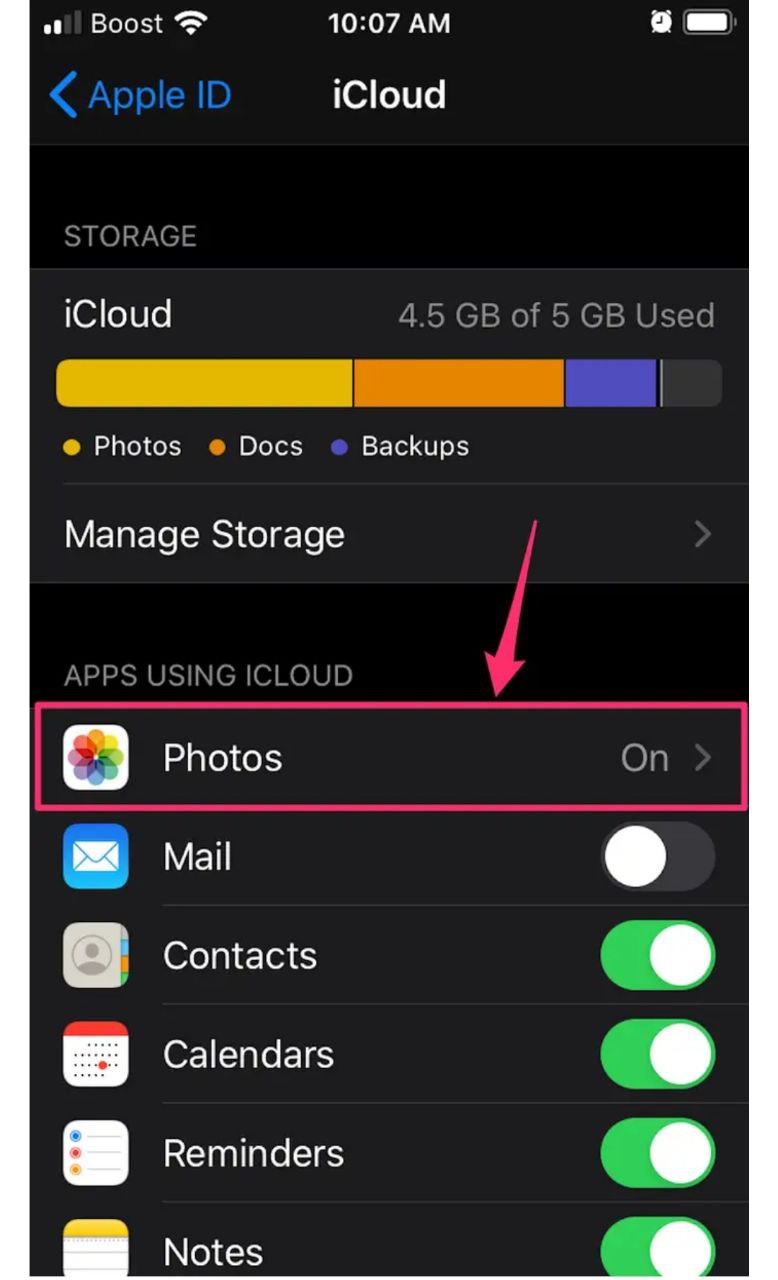778x1280 pixels.
Task: Enable the Mail toggle
Action: tap(657, 857)
